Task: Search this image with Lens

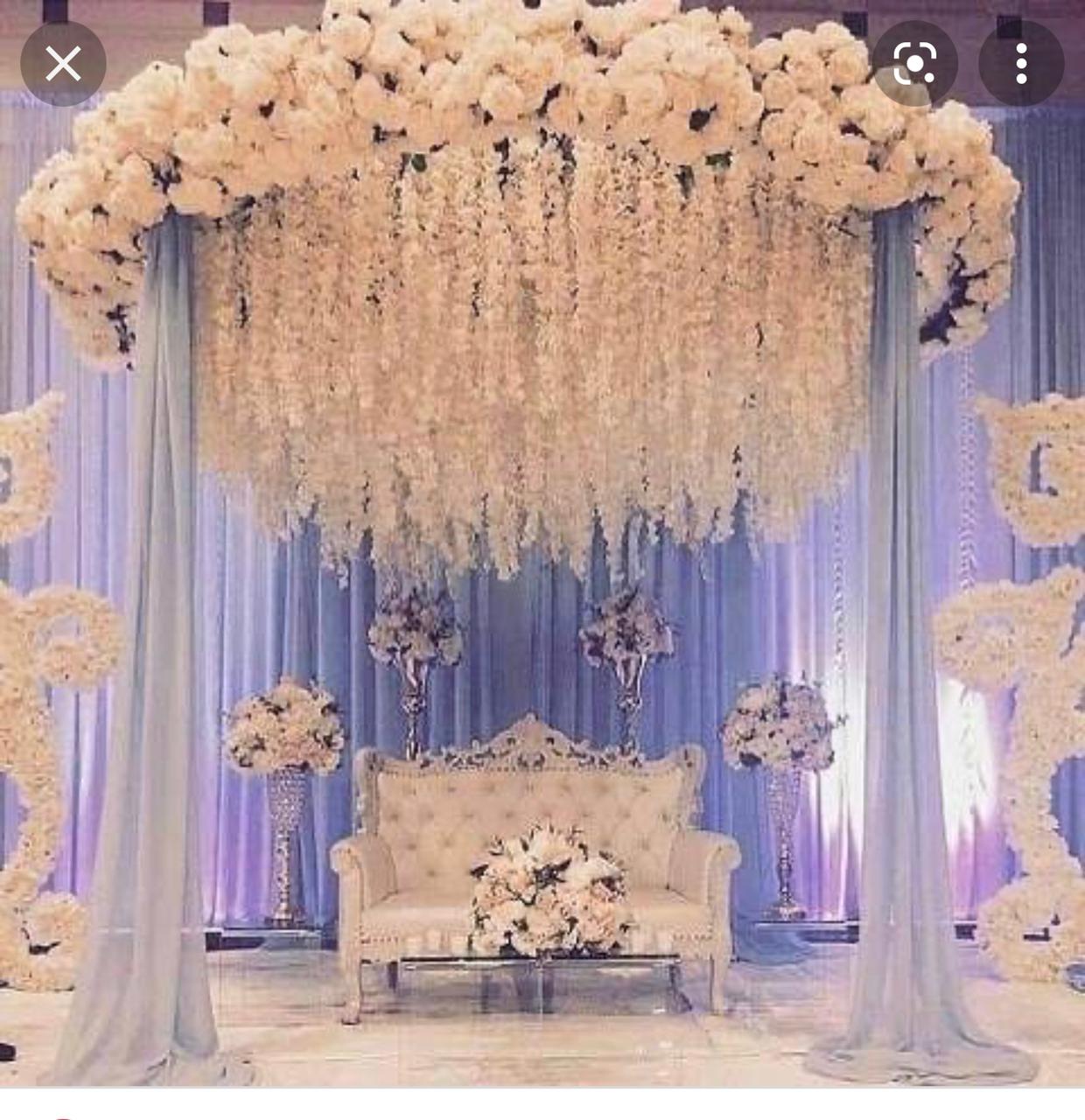Action: [914, 64]
